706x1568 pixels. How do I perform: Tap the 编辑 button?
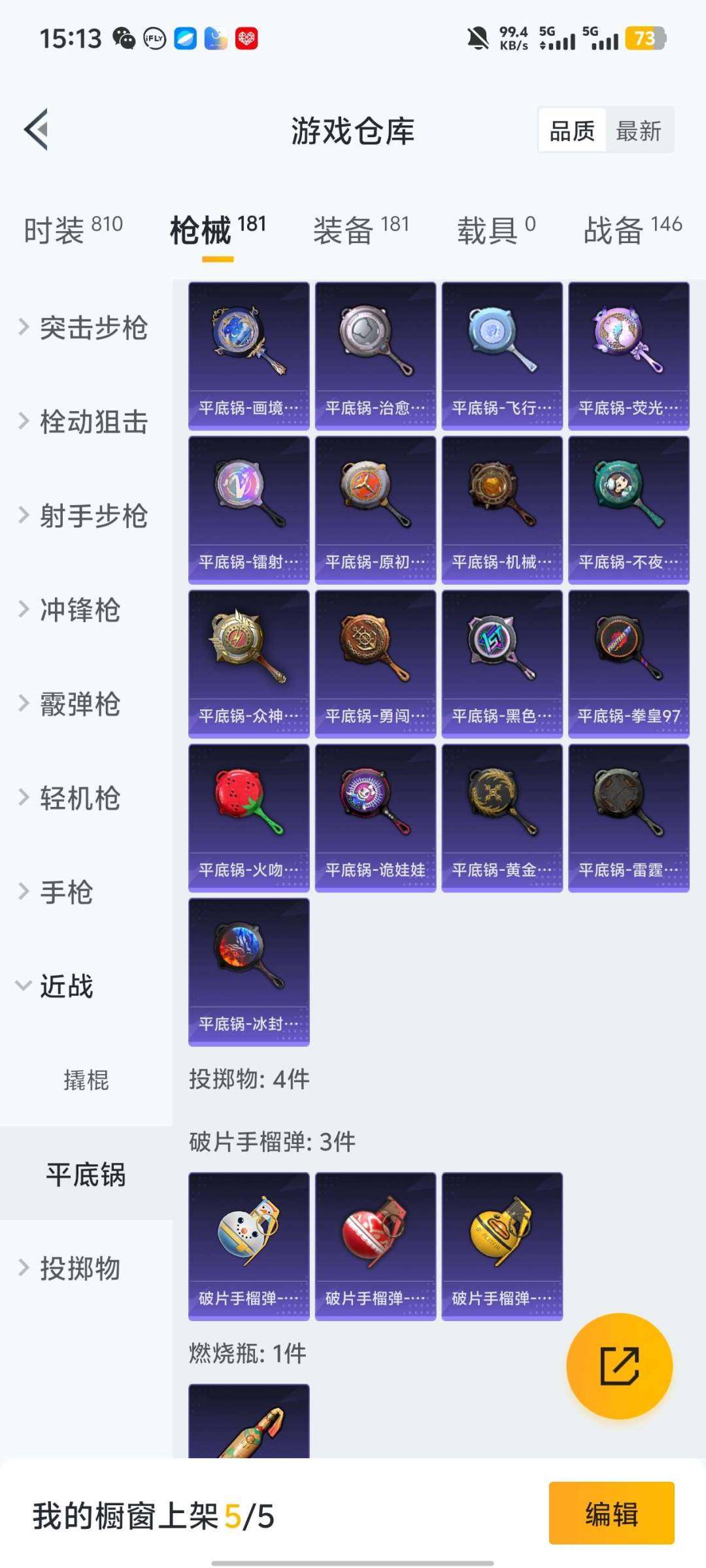click(x=613, y=1516)
